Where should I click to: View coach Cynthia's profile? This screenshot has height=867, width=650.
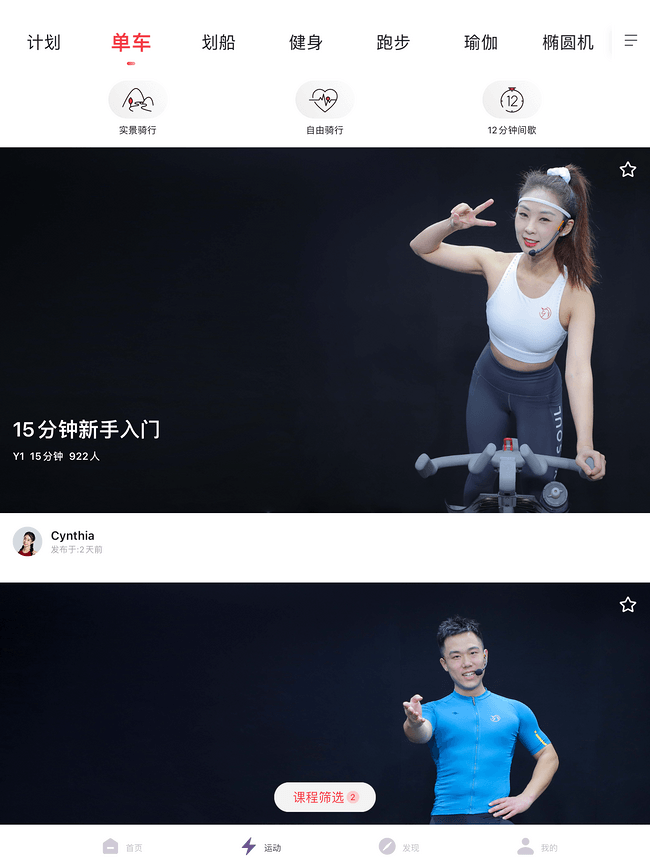pyautogui.click(x=28, y=541)
